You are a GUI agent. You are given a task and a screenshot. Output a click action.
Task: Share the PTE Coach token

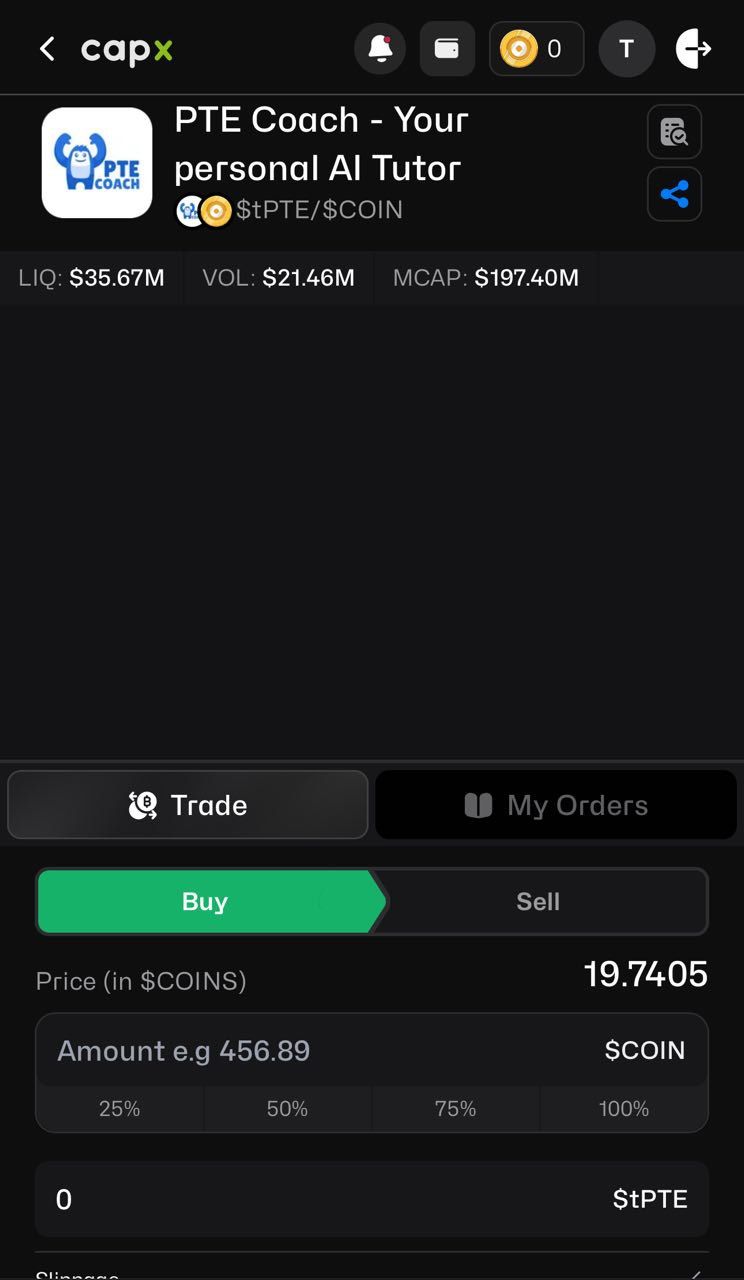(674, 194)
